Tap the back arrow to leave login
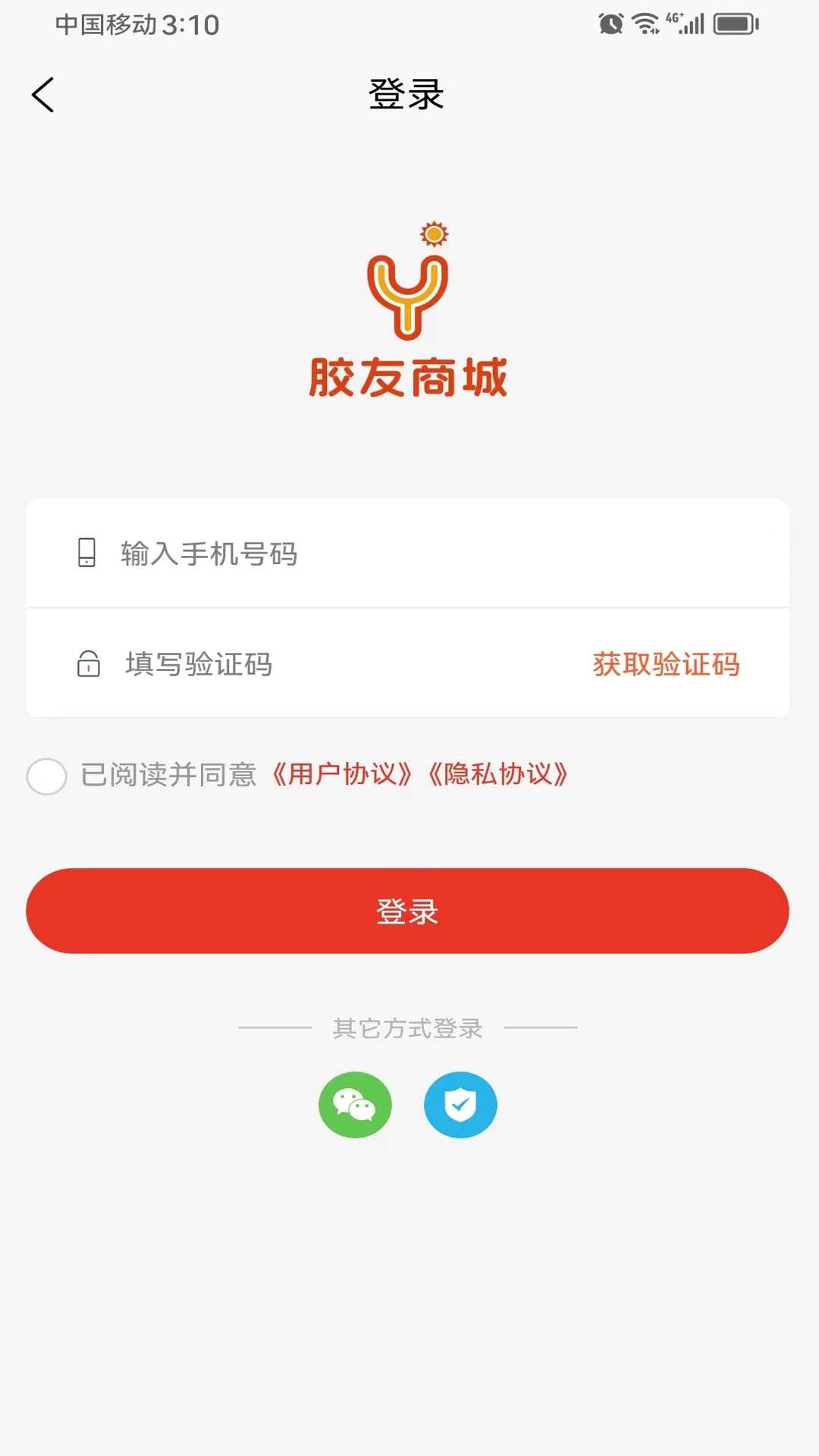 pyautogui.click(x=42, y=96)
